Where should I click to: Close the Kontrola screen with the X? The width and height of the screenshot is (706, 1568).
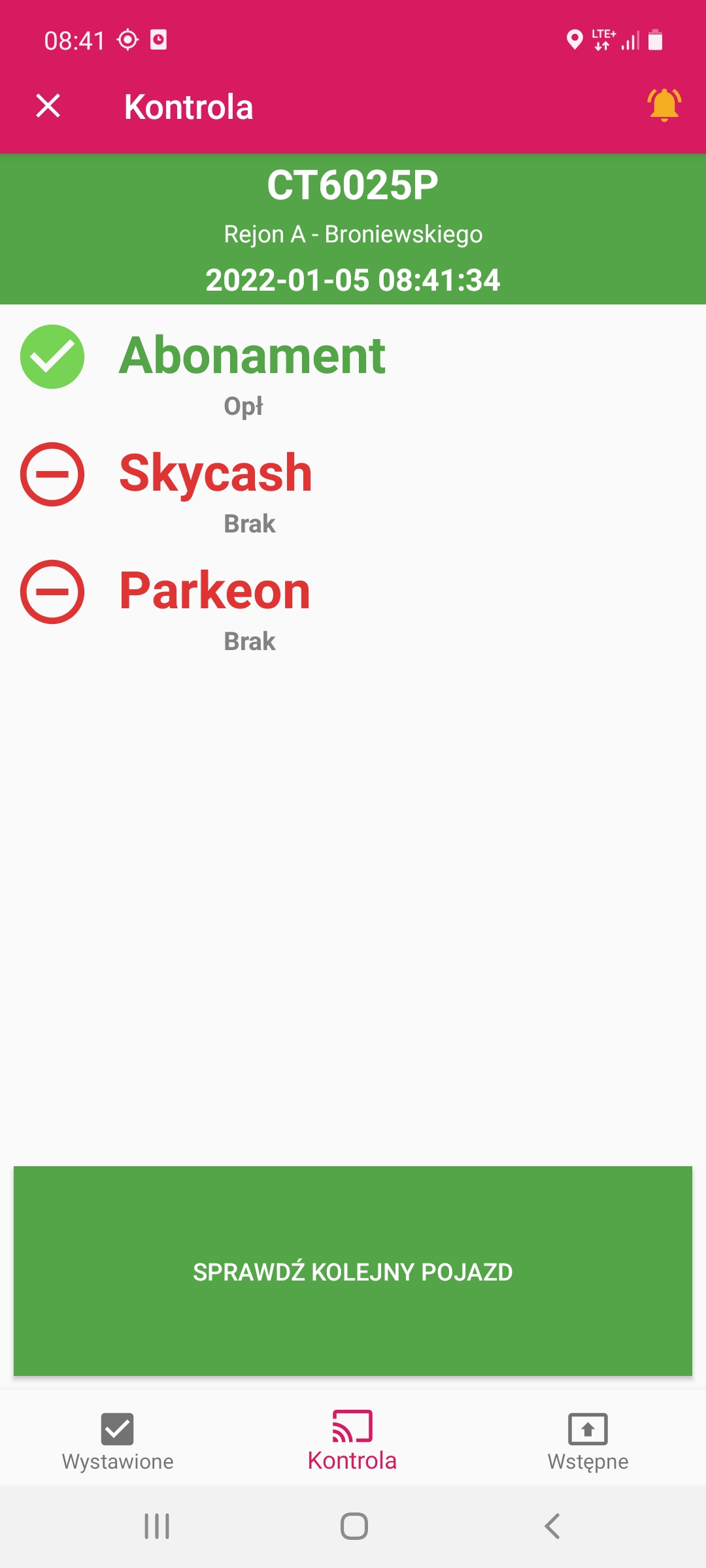pyautogui.click(x=48, y=106)
